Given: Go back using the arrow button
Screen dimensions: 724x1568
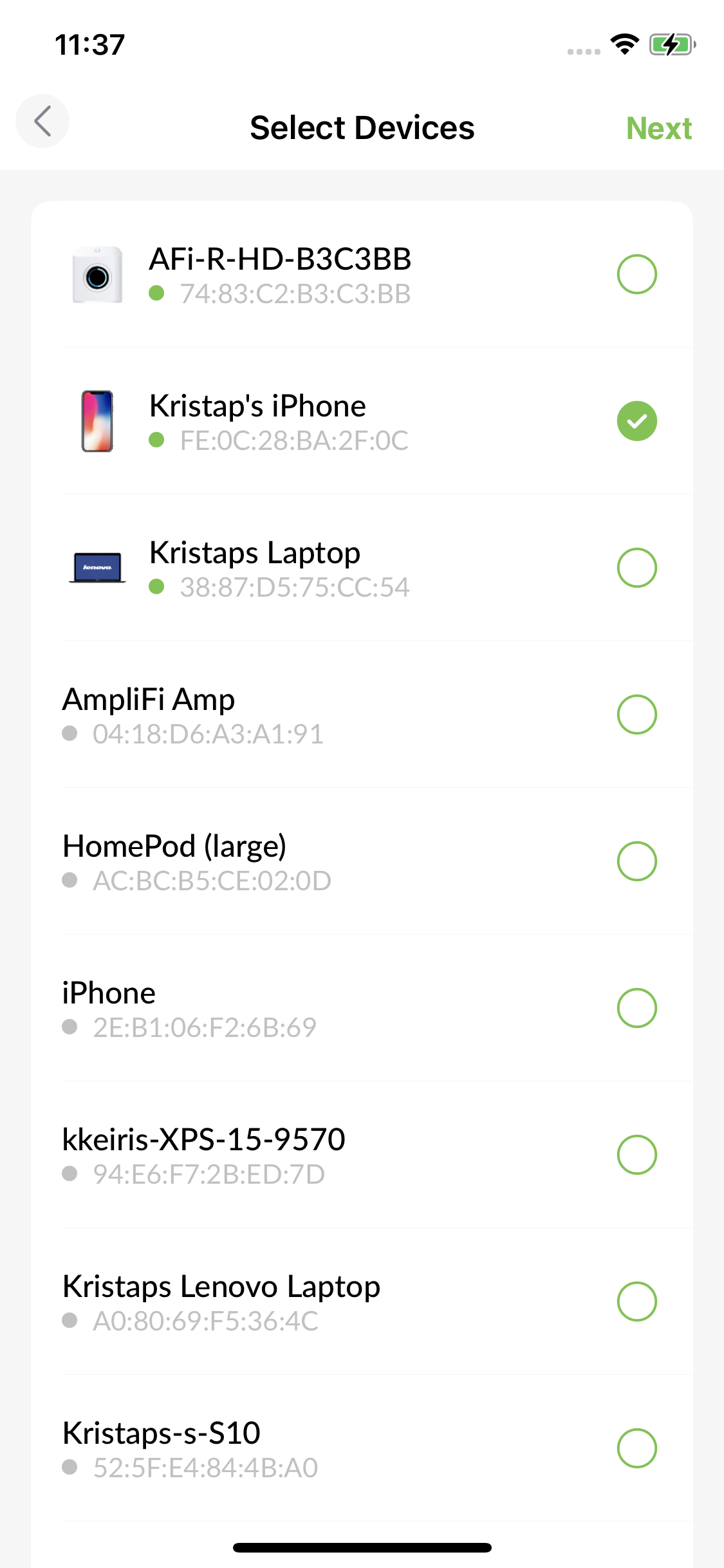Looking at the screenshot, I should point(42,122).
